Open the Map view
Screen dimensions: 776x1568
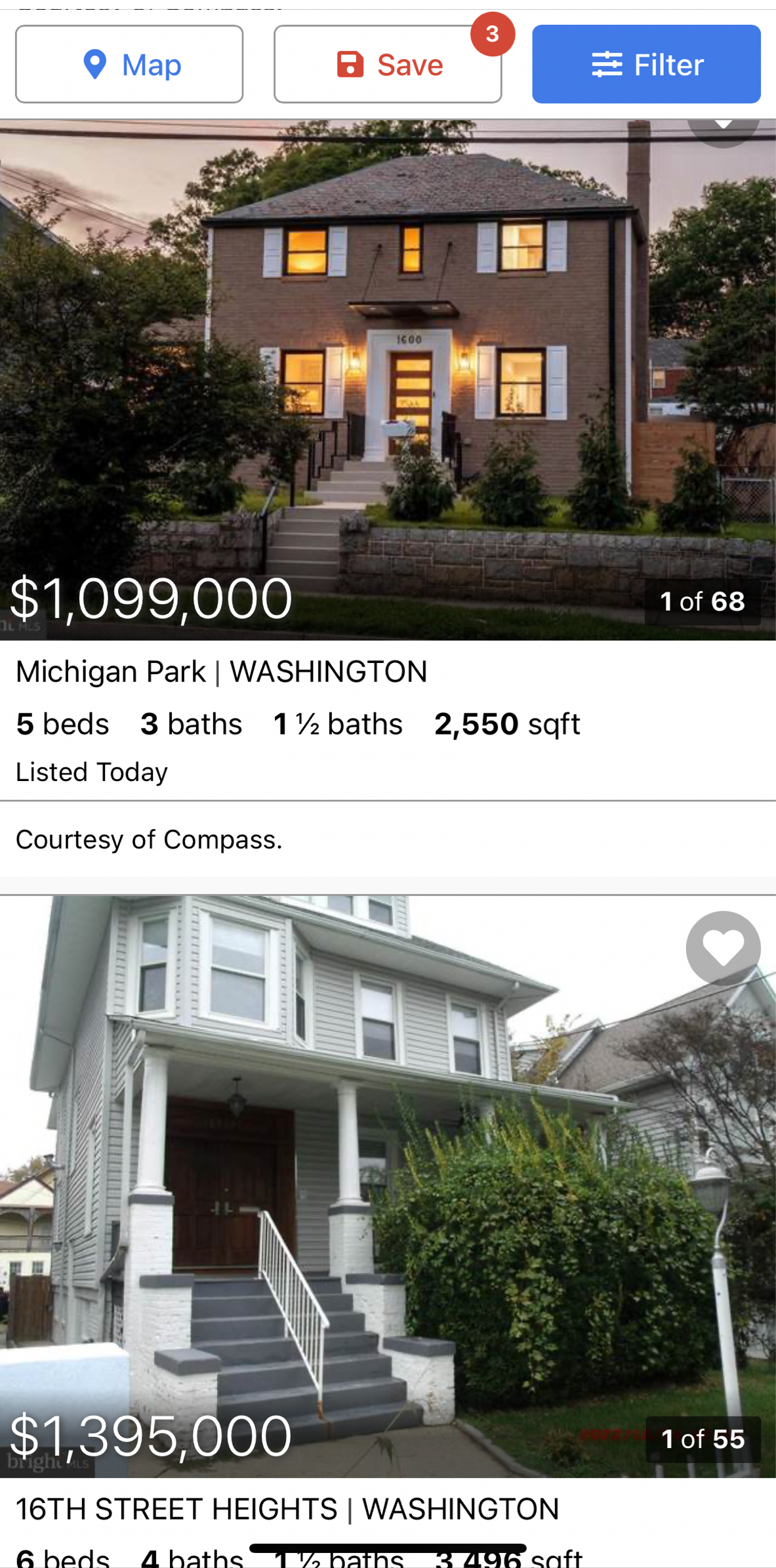pos(129,64)
